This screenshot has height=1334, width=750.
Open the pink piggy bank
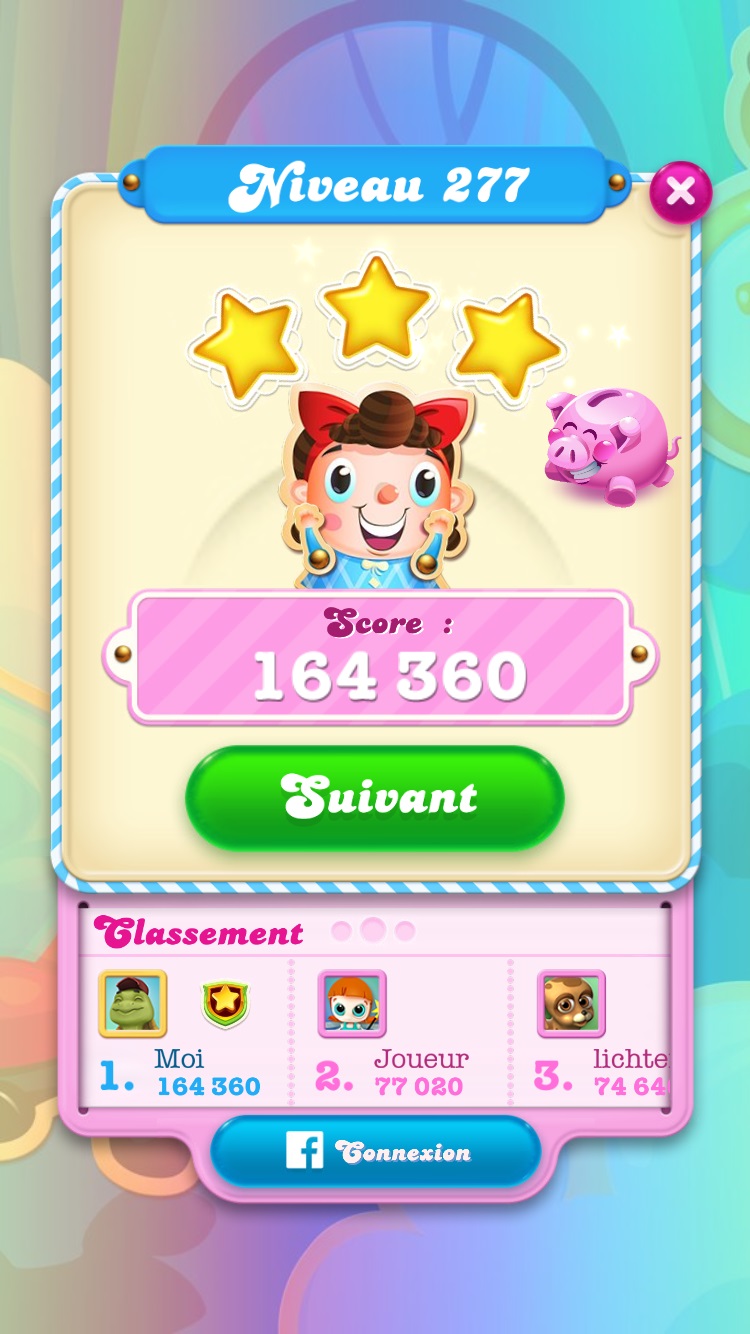609,446
